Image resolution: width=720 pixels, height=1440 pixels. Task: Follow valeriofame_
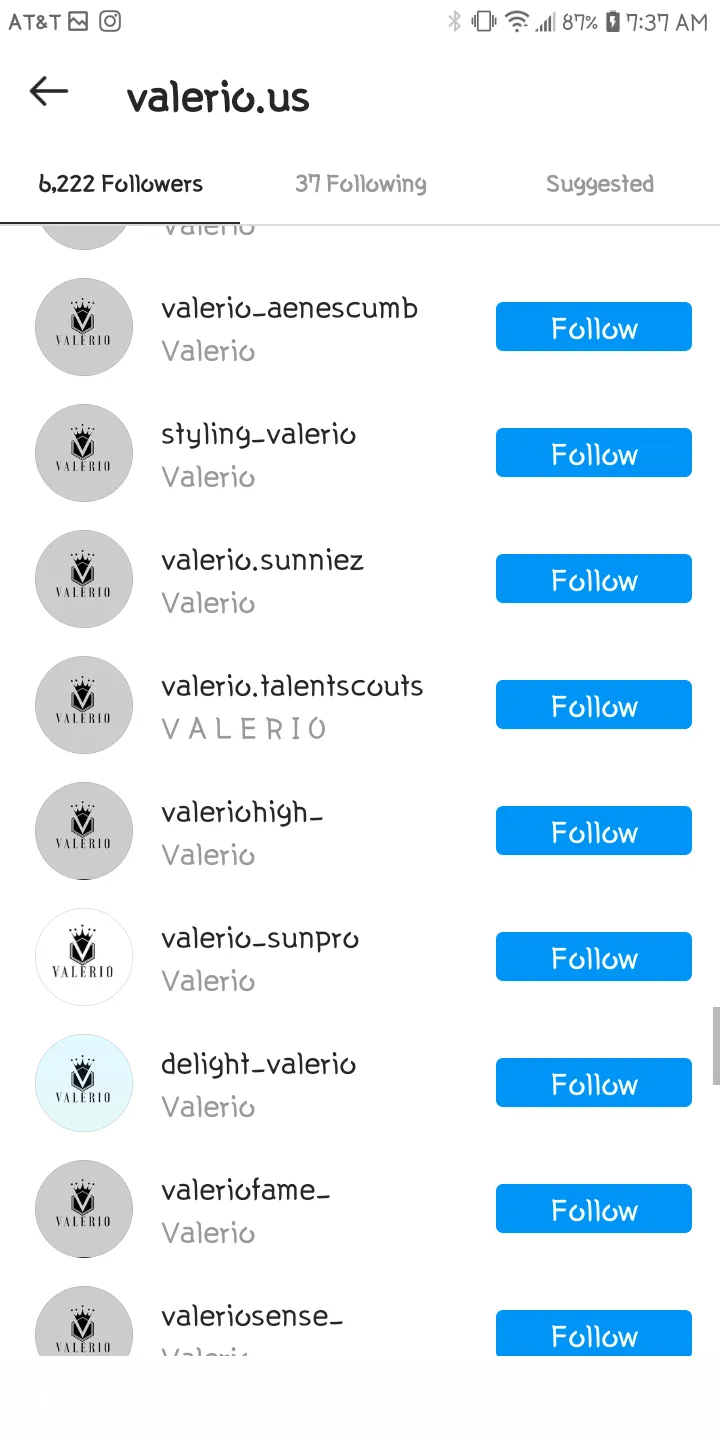(x=594, y=1209)
